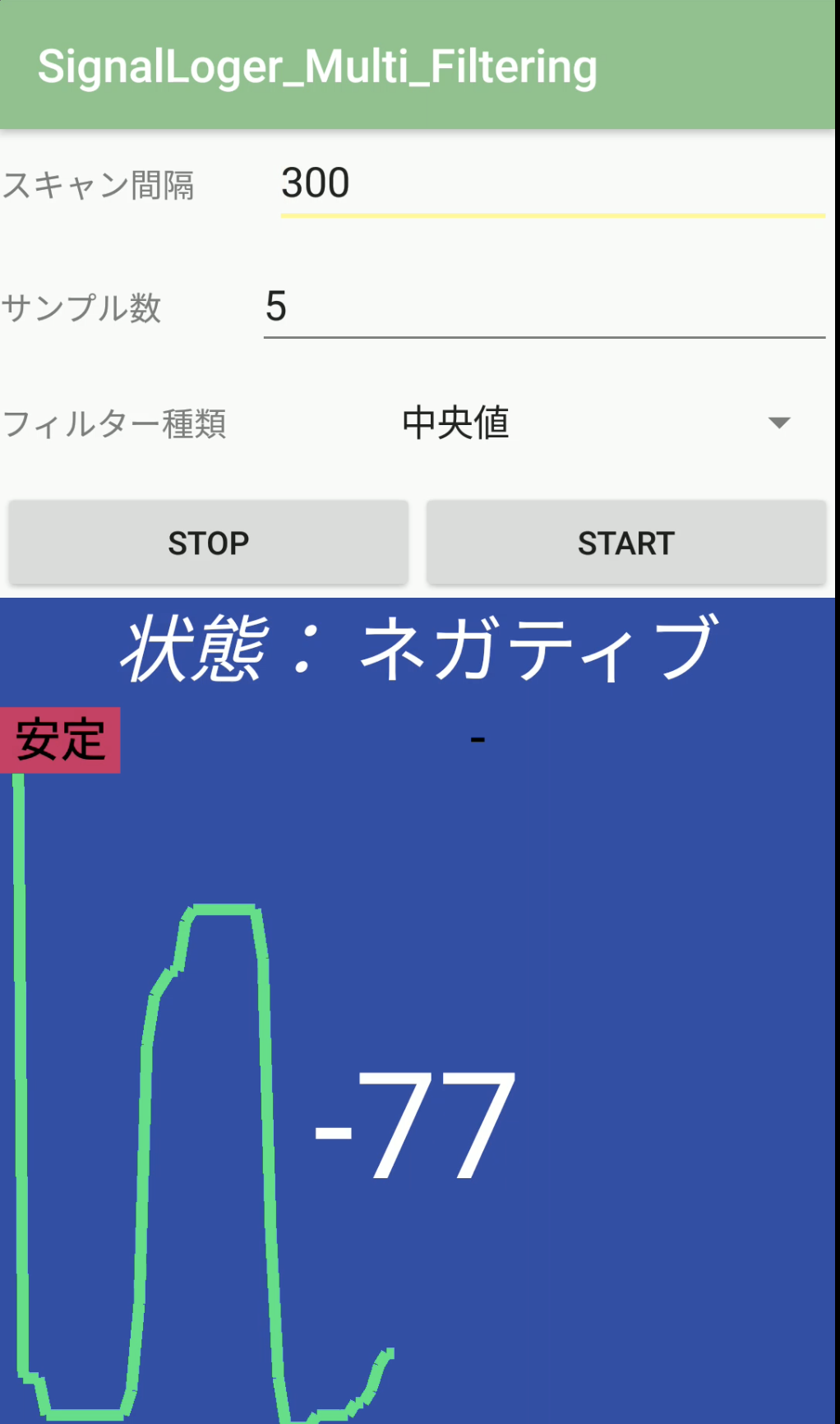Stop signal logging with the STOP button
Screen dimensions: 840x1424
coord(208,543)
